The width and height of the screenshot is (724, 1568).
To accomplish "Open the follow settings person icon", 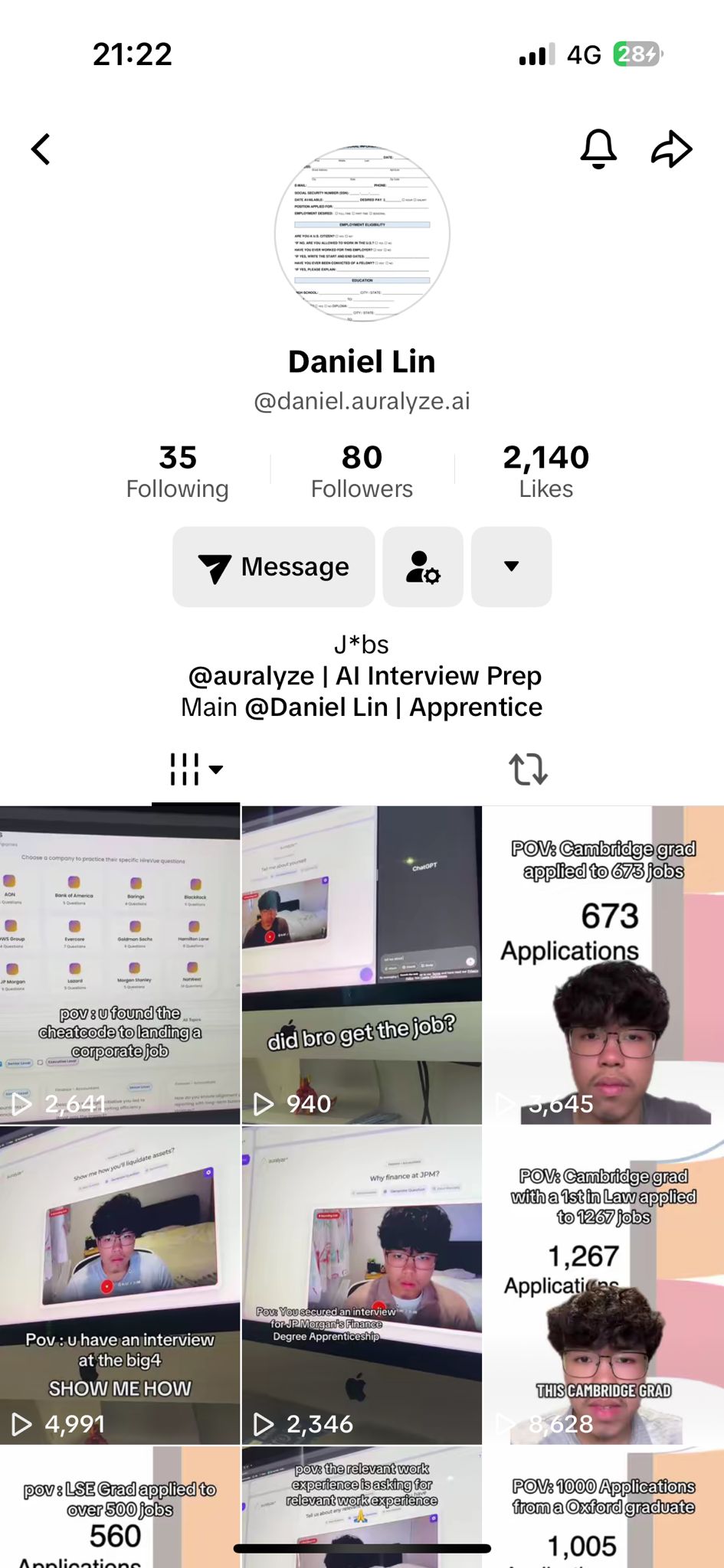I will tap(423, 567).
